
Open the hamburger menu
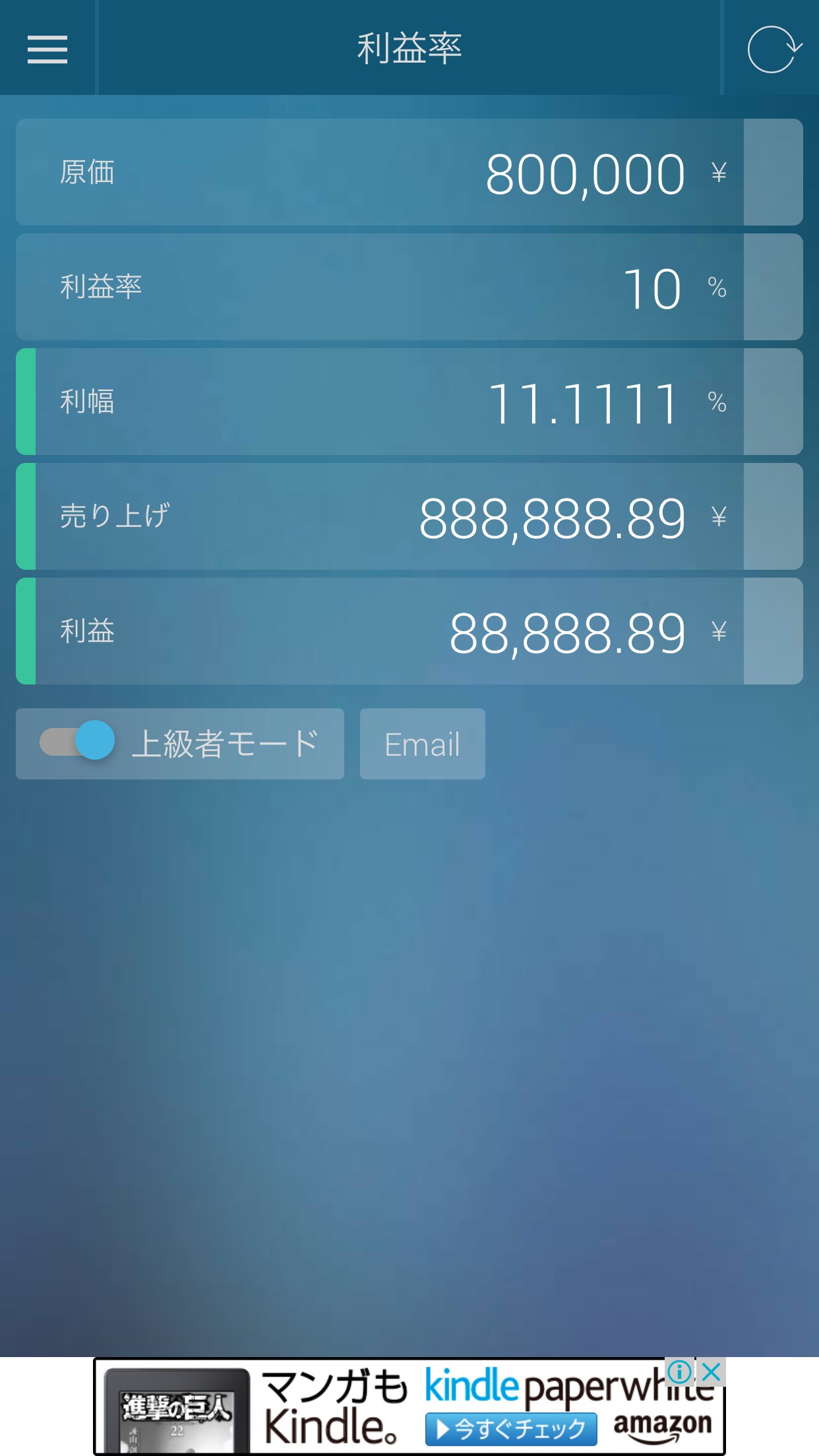point(47,49)
